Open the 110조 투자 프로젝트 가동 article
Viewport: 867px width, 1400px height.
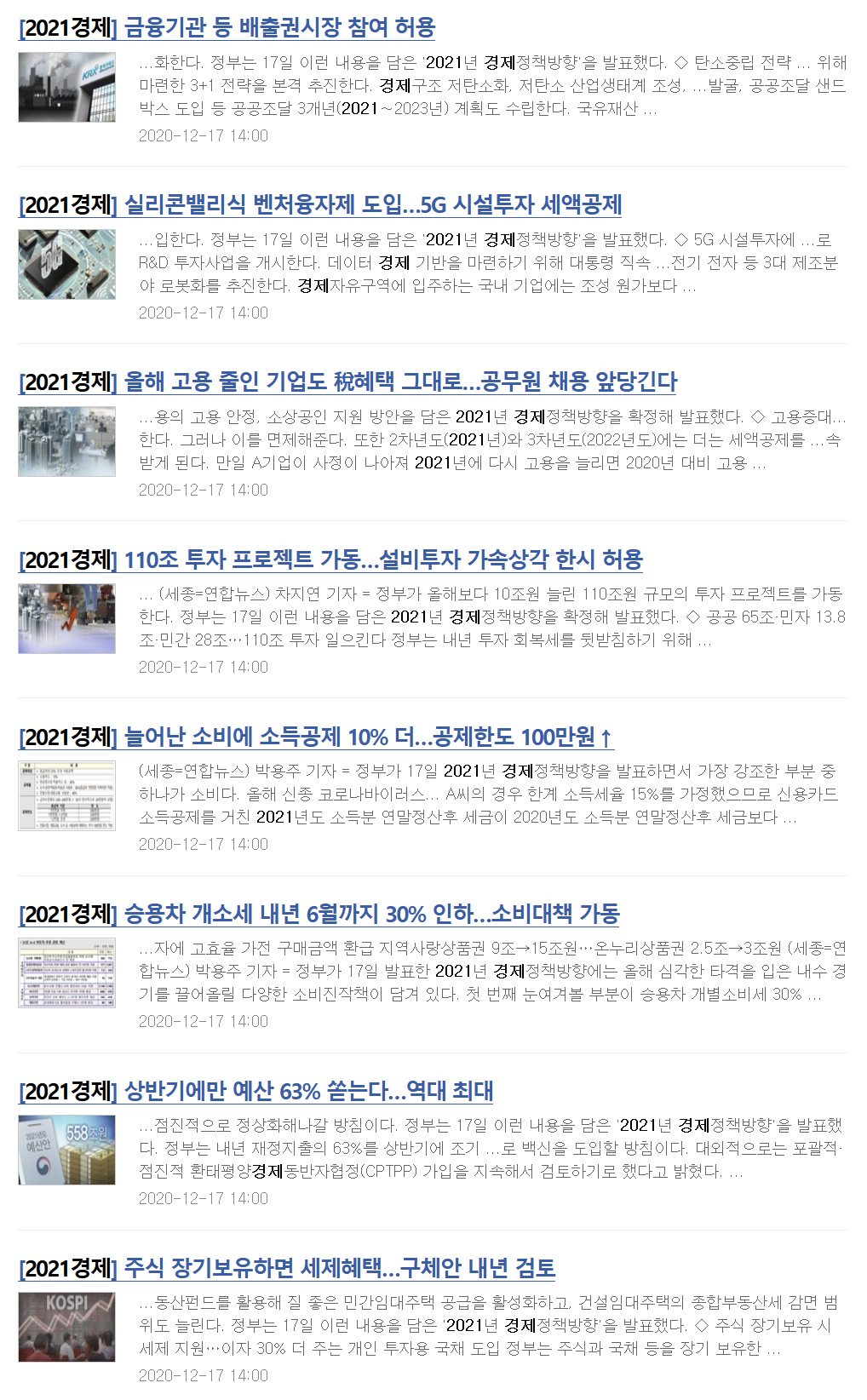click(x=382, y=559)
